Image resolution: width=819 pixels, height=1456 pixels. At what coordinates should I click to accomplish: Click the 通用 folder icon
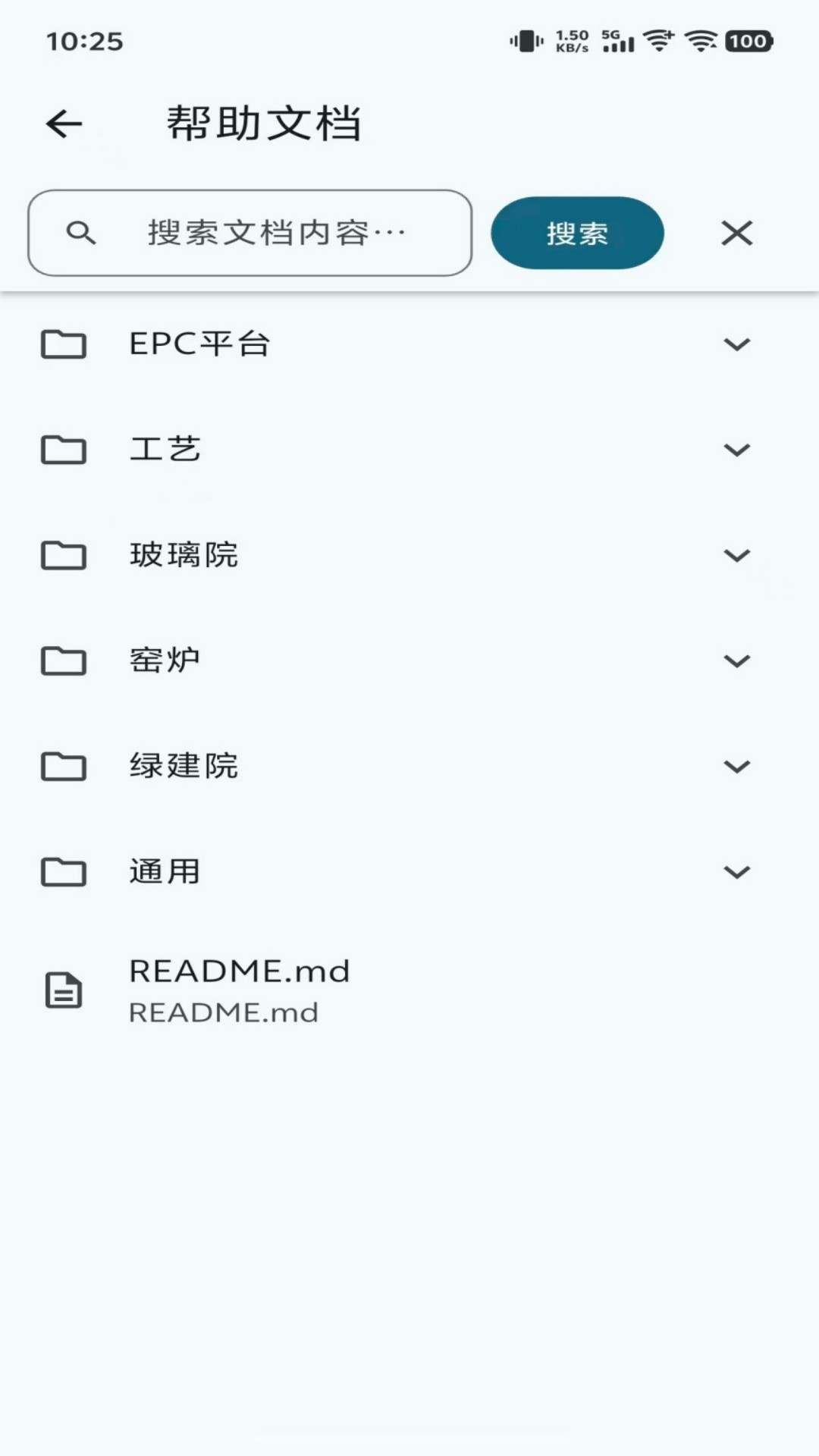[x=65, y=872]
